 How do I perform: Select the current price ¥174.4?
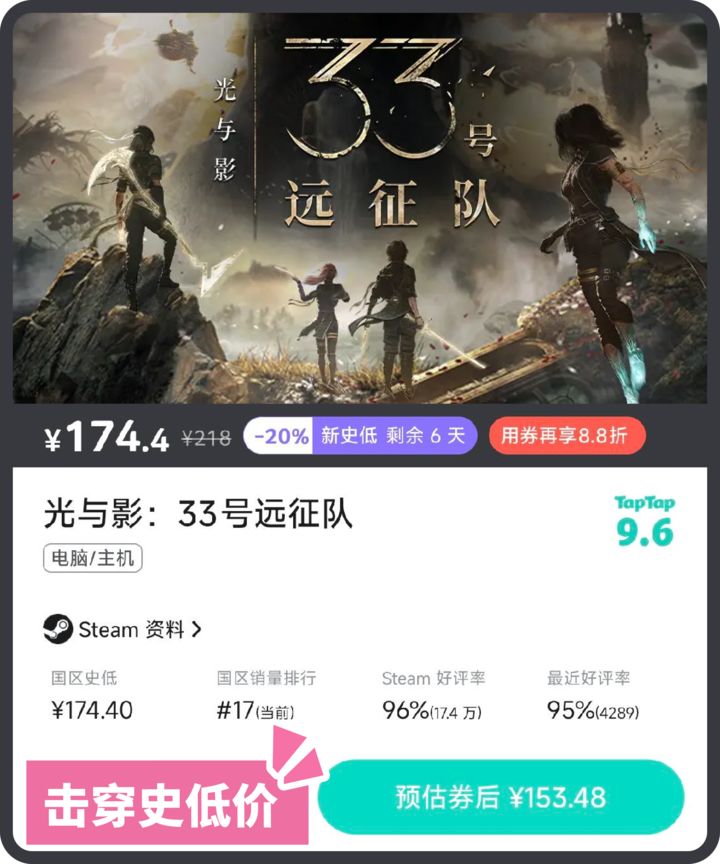click(x=106, y=436)
